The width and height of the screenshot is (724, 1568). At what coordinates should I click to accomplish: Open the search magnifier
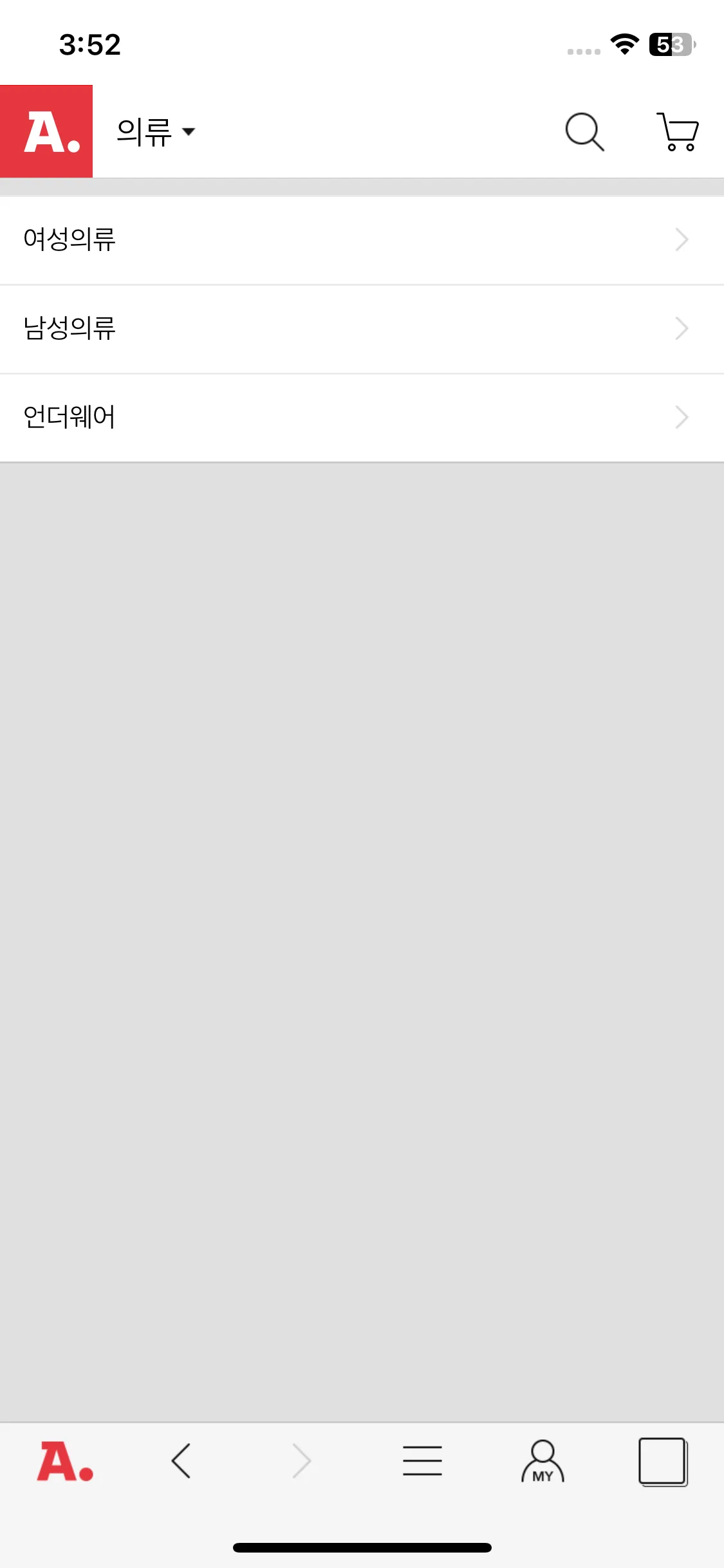(x=584, y=132)
